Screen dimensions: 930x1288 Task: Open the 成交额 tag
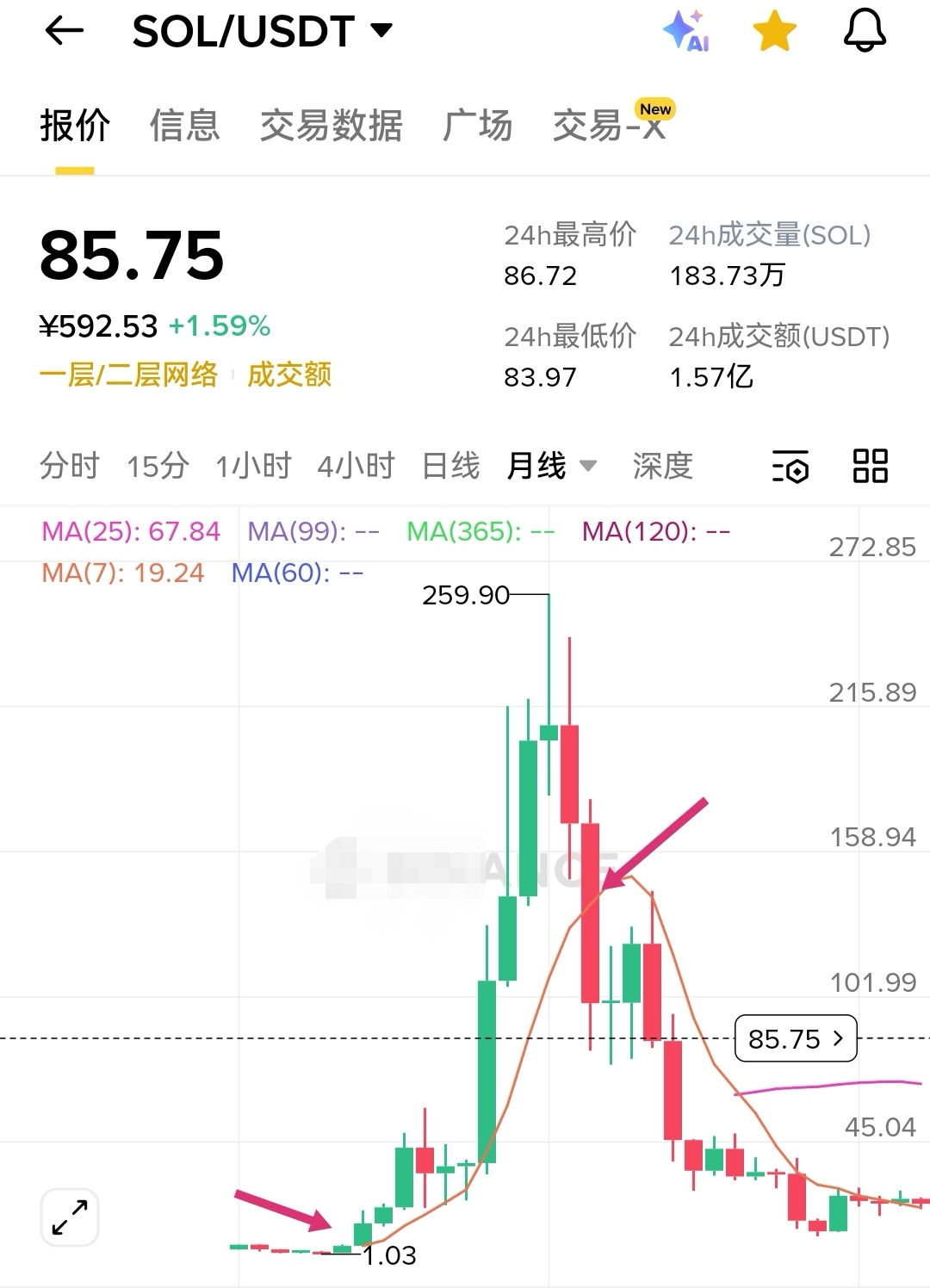pyautogui.click(x=289, y=375)
